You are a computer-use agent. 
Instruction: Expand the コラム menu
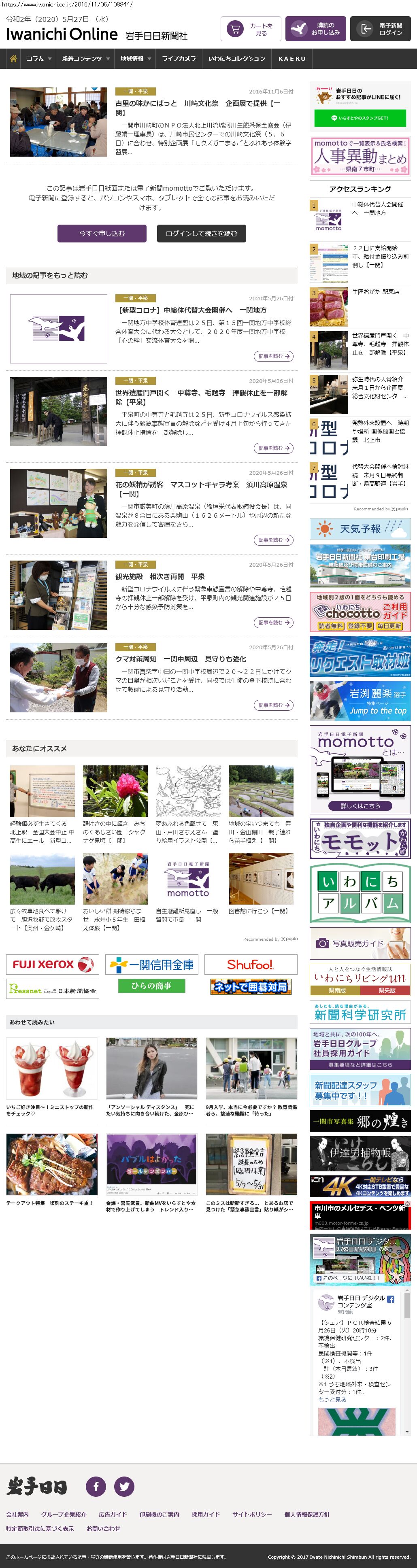(38, 58)
